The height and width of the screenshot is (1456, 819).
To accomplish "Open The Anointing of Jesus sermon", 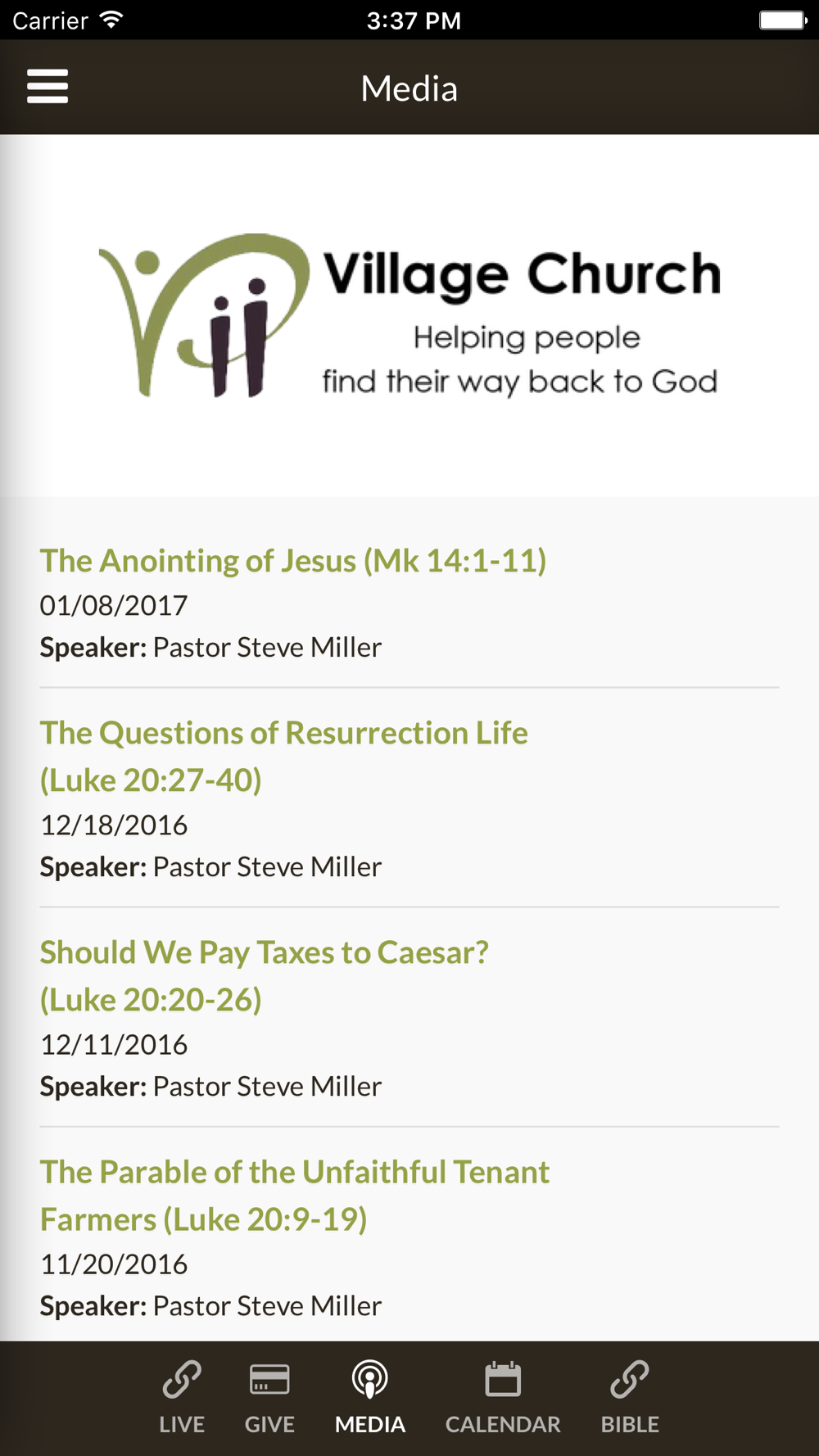I will click(x=409, y=603).
